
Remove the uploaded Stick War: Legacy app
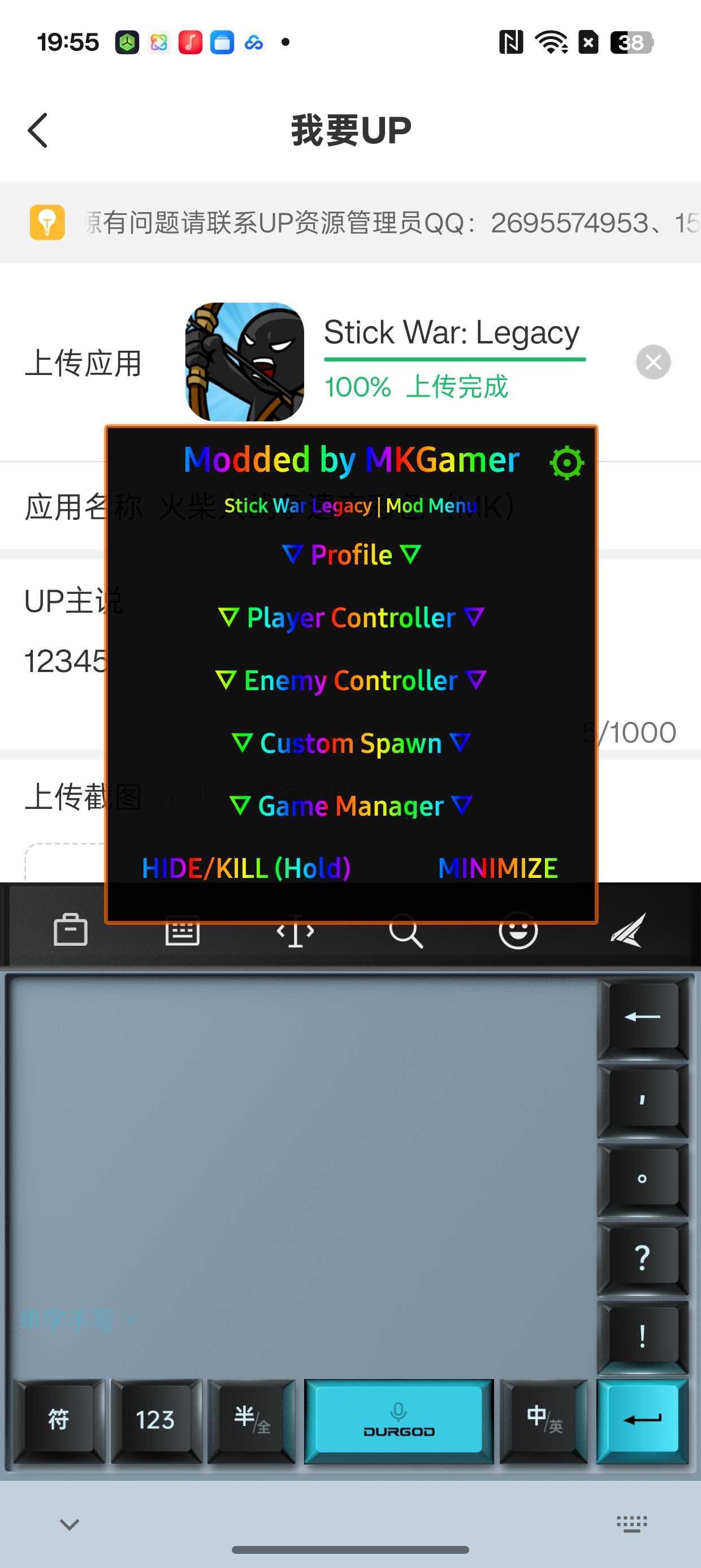coord(653,362)
